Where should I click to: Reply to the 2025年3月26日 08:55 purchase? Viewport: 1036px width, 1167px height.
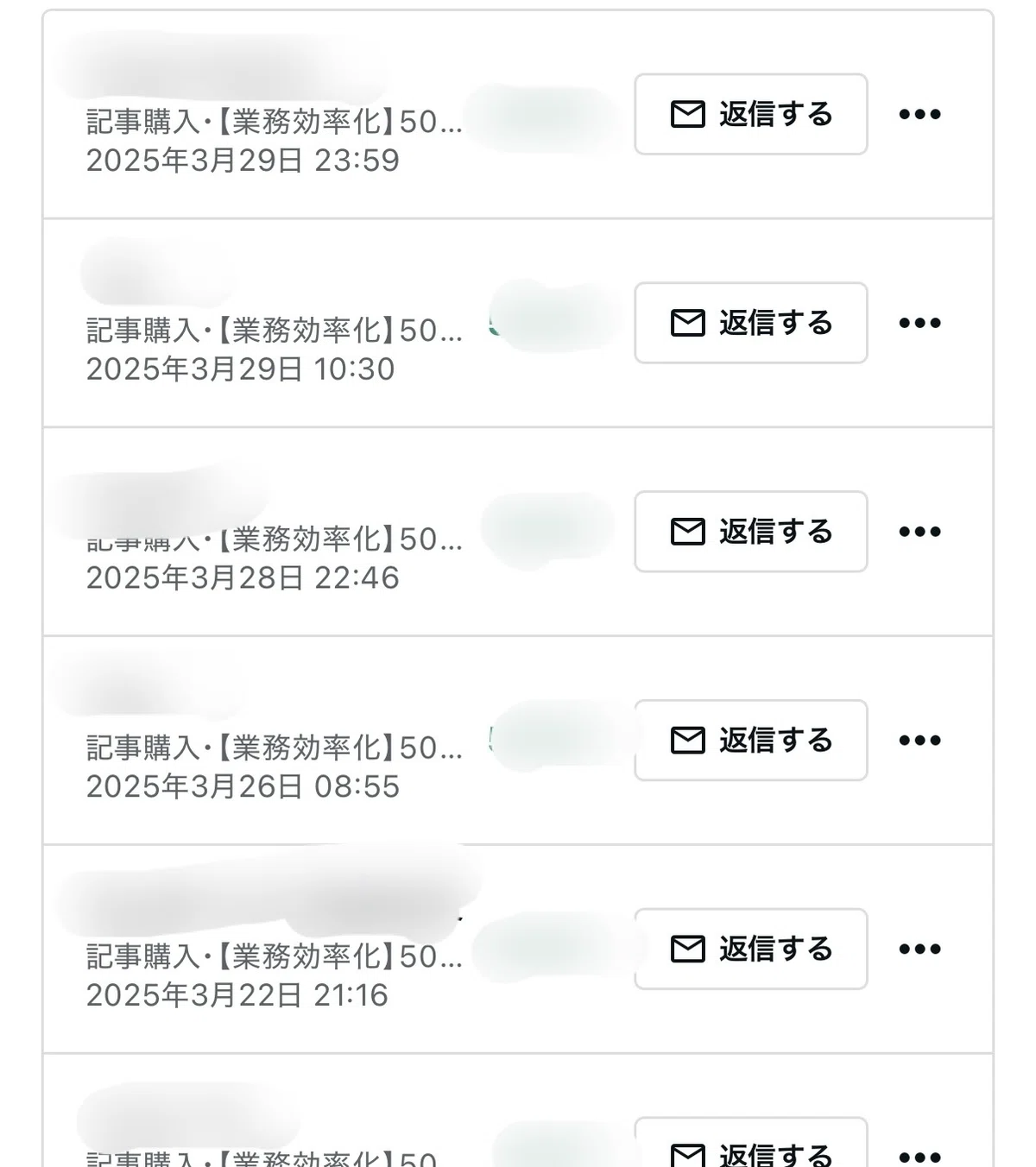[x=751, y=741]
